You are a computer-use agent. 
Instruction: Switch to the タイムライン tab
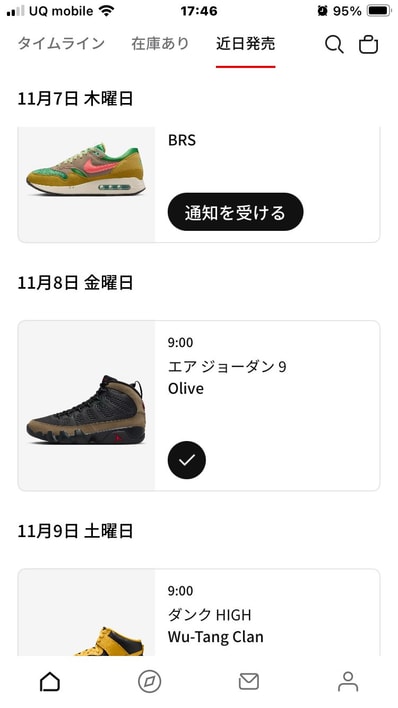61,44
